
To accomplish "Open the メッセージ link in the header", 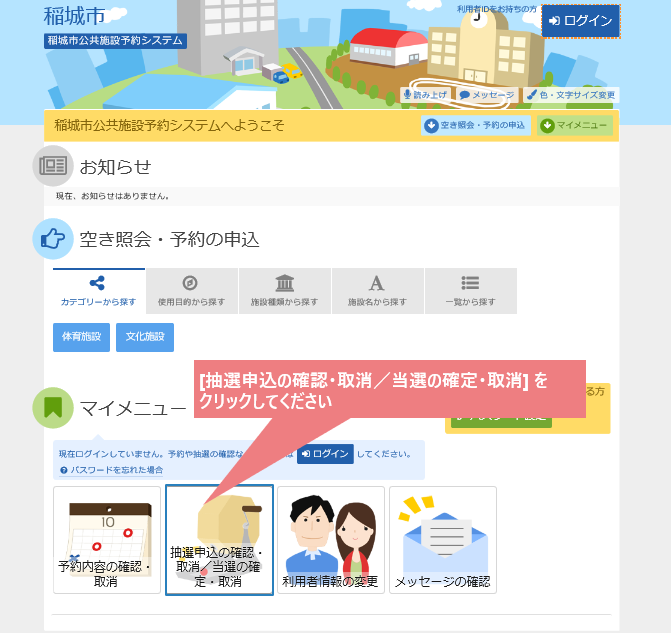I will 486,95.
